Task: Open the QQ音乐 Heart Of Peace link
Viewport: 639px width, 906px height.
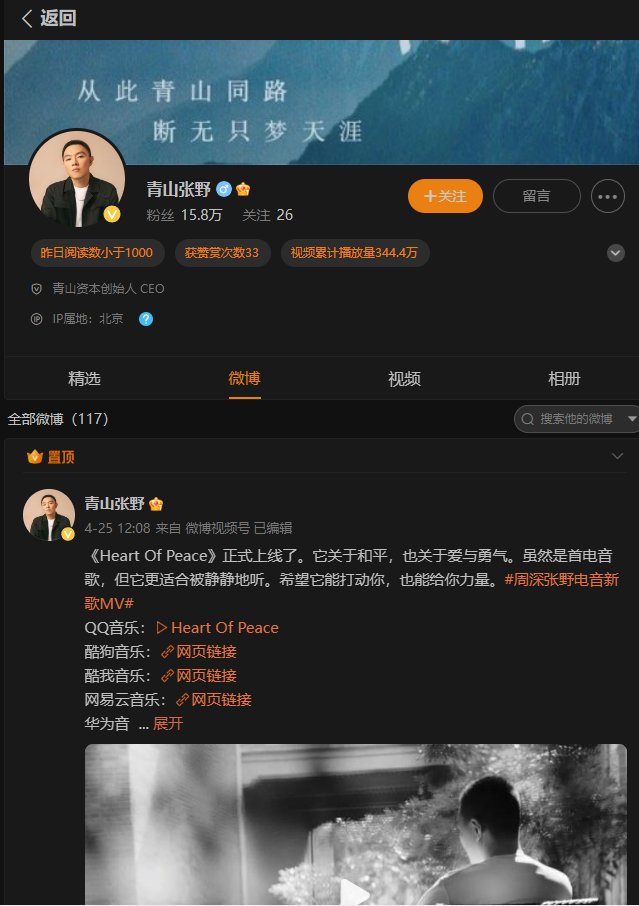Action: (x=218, y=628)
